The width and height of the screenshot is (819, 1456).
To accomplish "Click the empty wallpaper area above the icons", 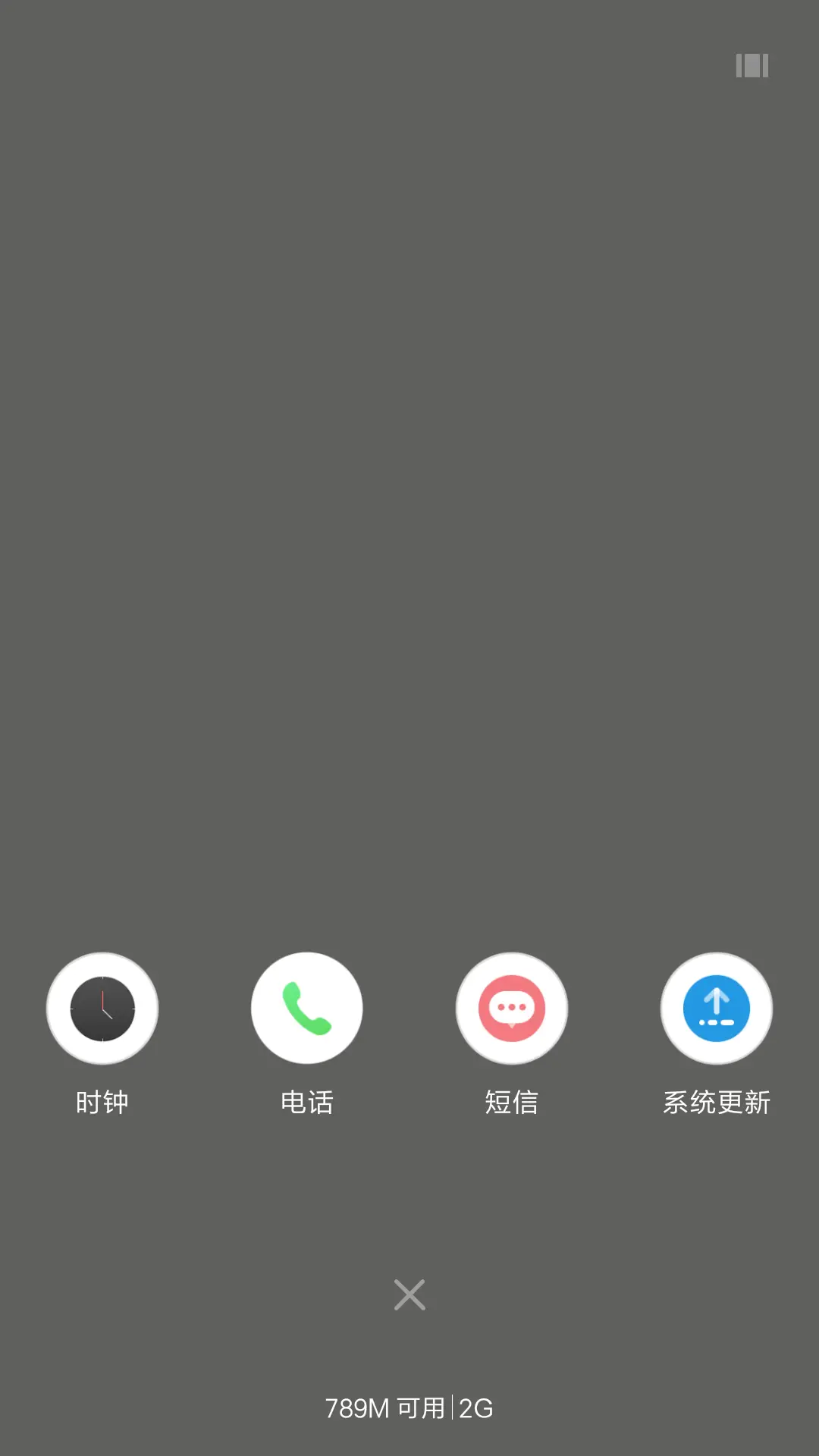I will (x=409, y=531).
